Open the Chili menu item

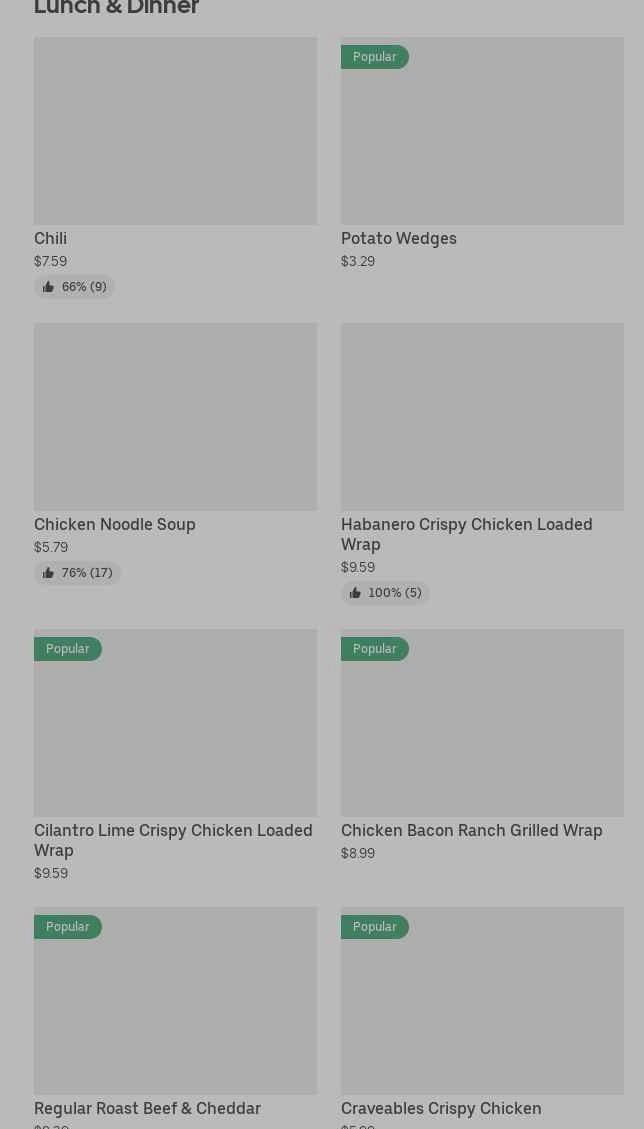click(175, 132)
